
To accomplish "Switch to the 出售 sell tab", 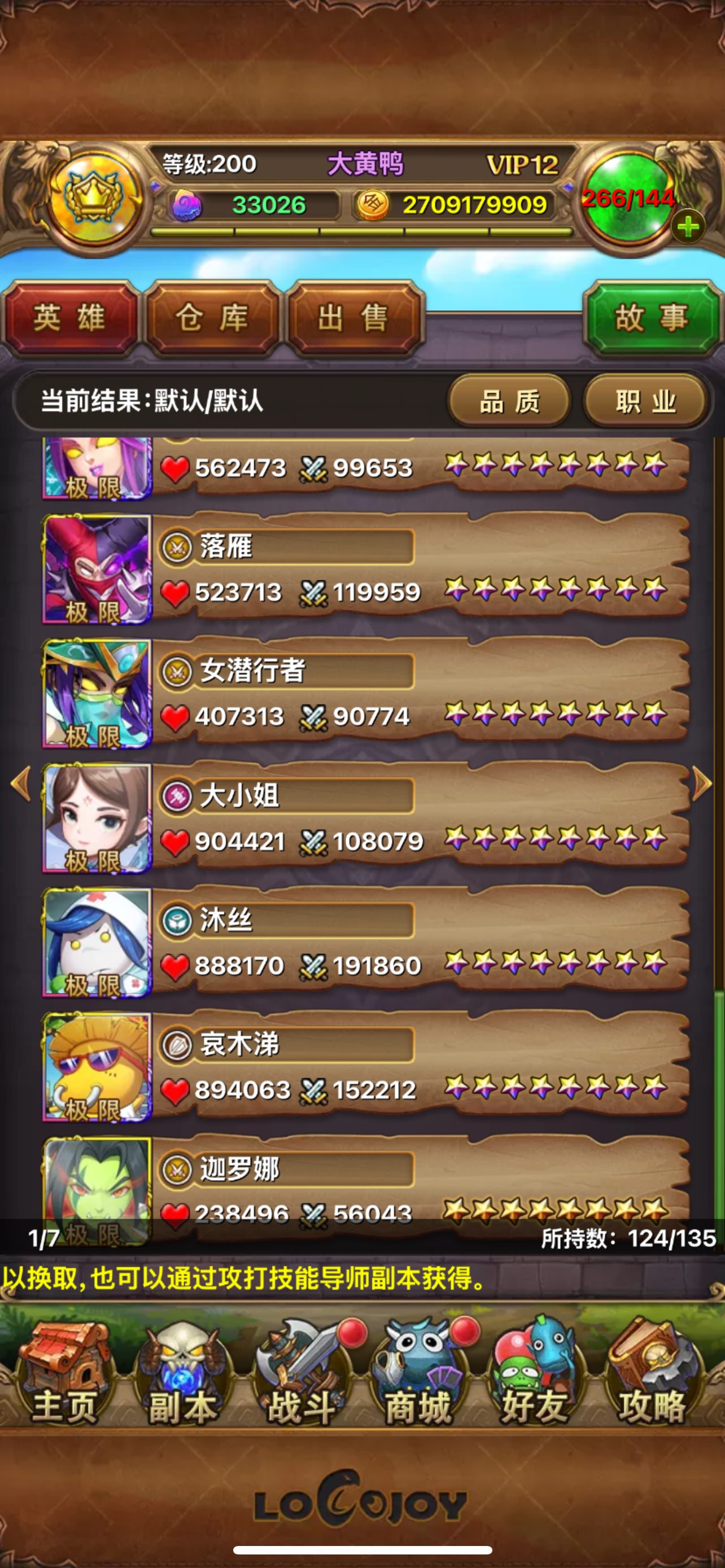I will (x=353, y=318).
